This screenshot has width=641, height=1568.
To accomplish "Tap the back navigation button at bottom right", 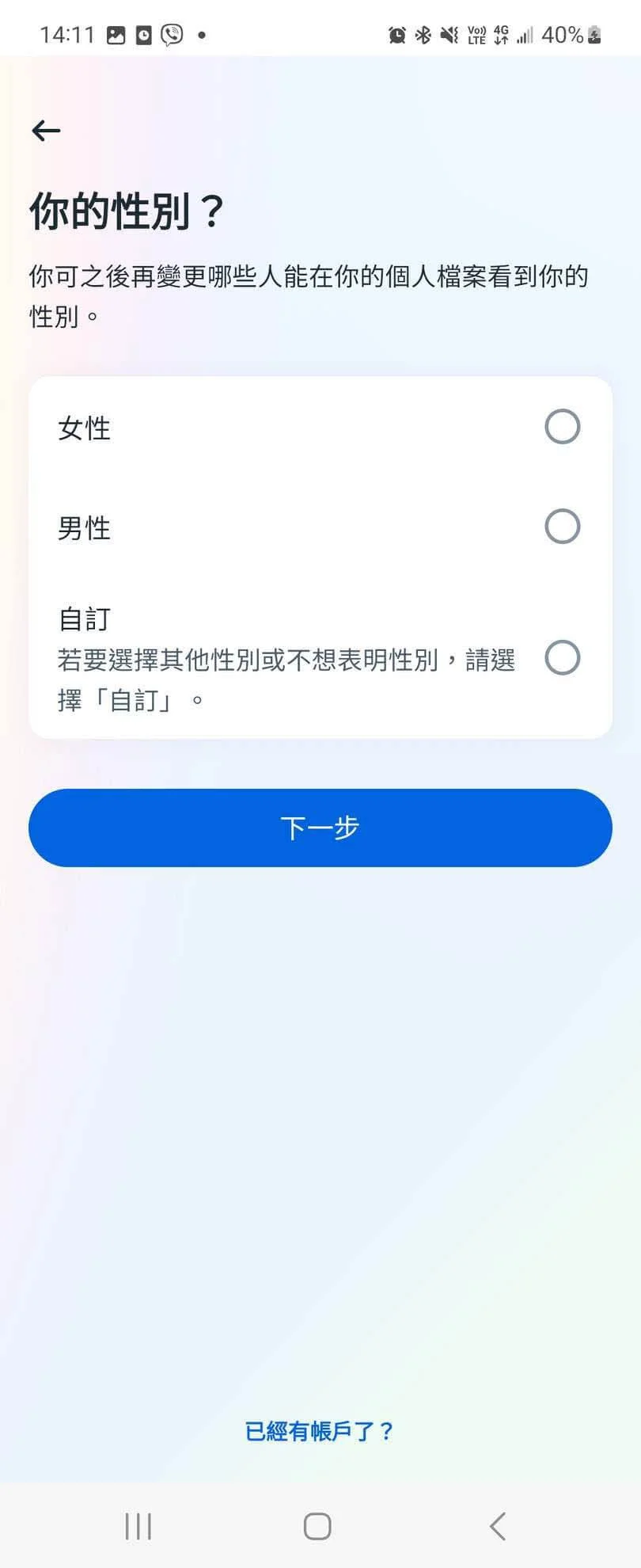I will click(x=497, y=1526).
